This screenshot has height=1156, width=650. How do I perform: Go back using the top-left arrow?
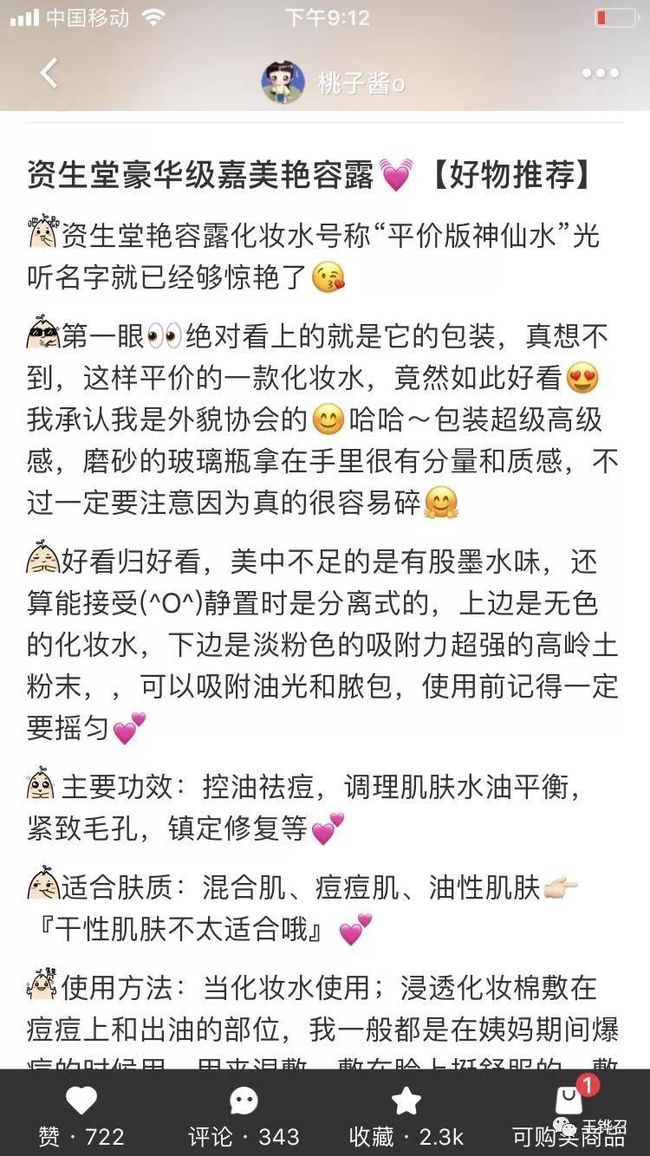click(x=49, y=74)
